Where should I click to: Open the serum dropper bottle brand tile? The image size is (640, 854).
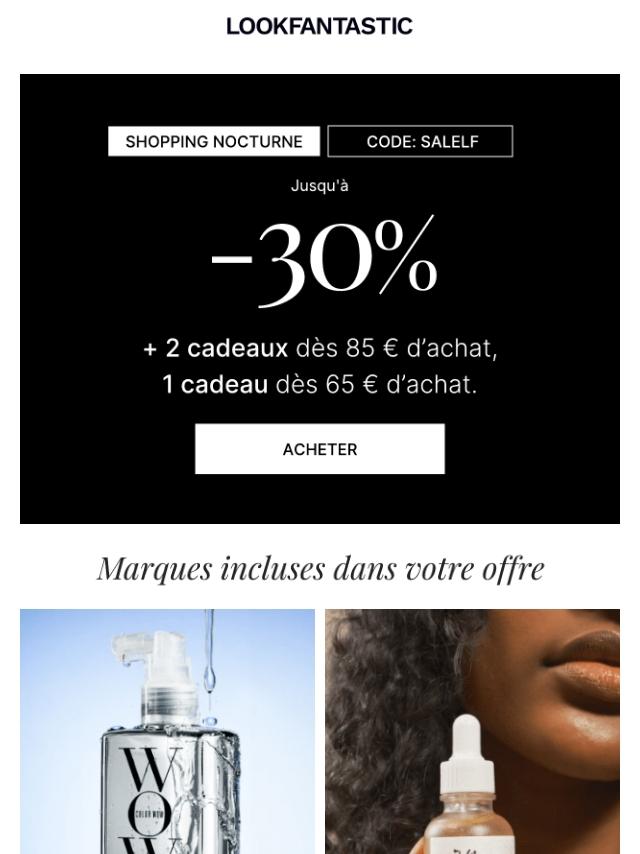(x=472, y=731)
